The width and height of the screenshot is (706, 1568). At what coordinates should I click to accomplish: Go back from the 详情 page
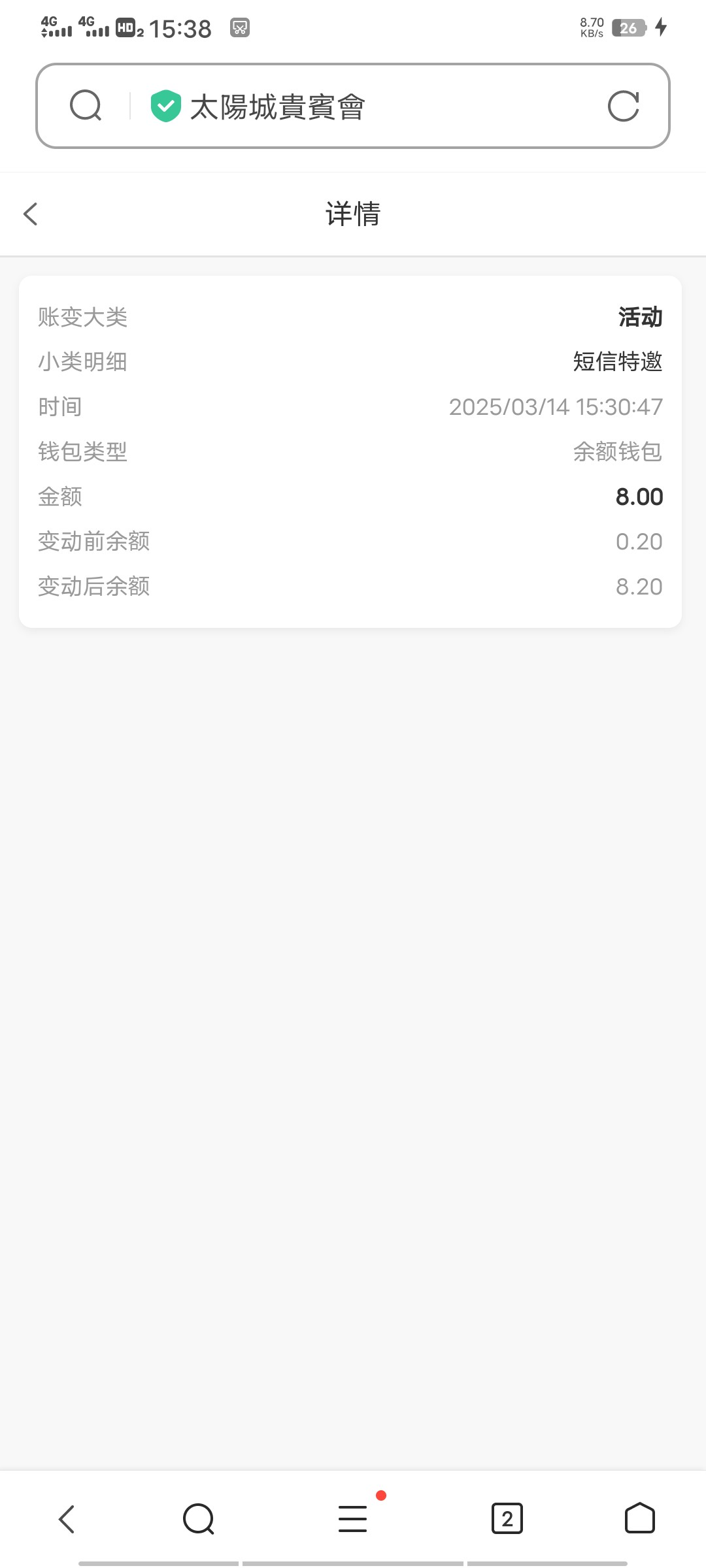(x=31, y=214)
